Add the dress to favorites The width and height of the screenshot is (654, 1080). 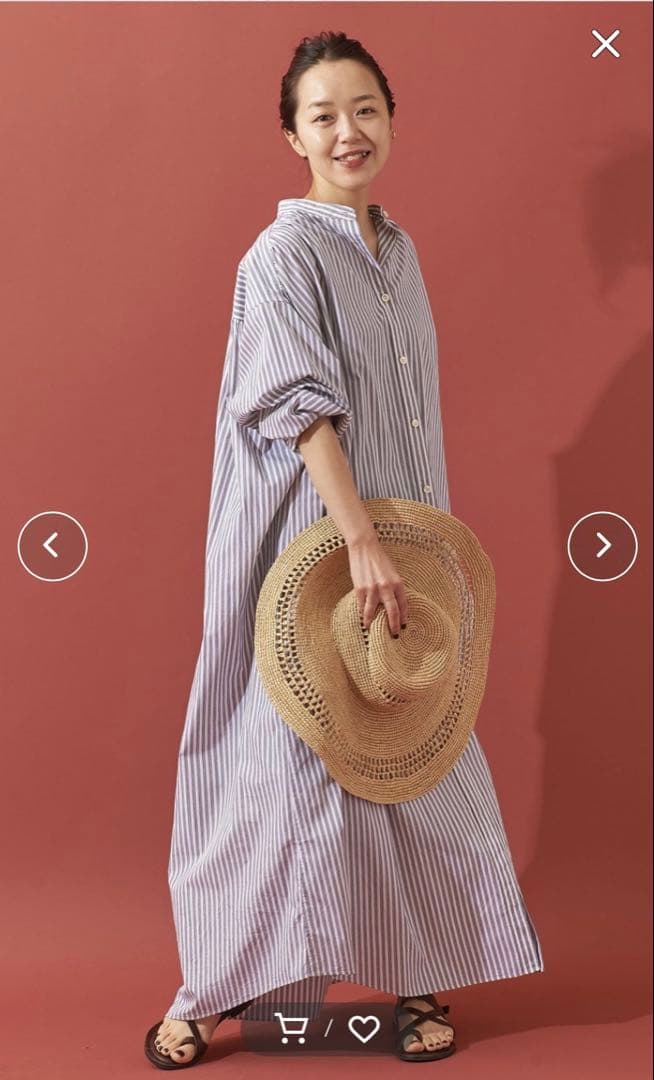[364, 1029]
